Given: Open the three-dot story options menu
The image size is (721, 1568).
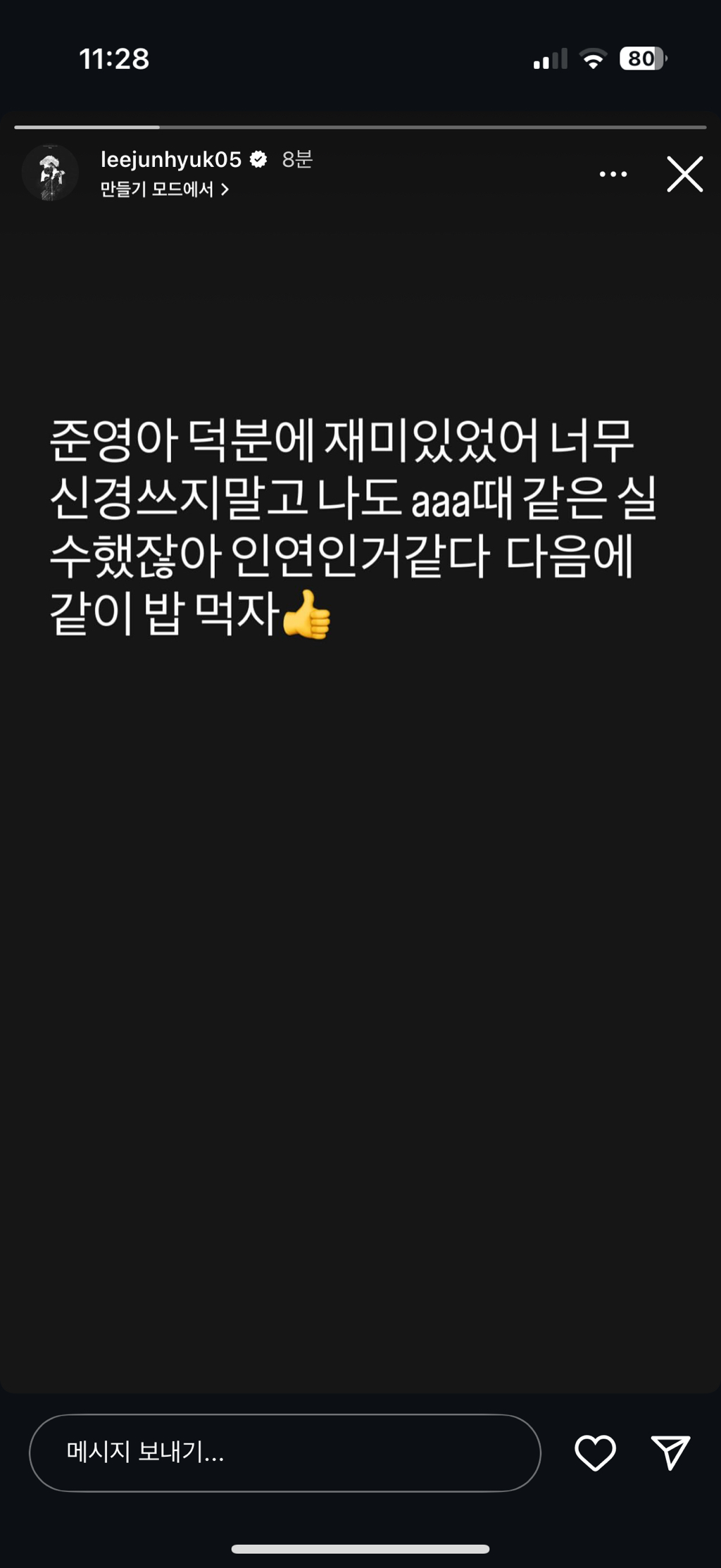Looking at the screenshot, I should click(613, 174).
